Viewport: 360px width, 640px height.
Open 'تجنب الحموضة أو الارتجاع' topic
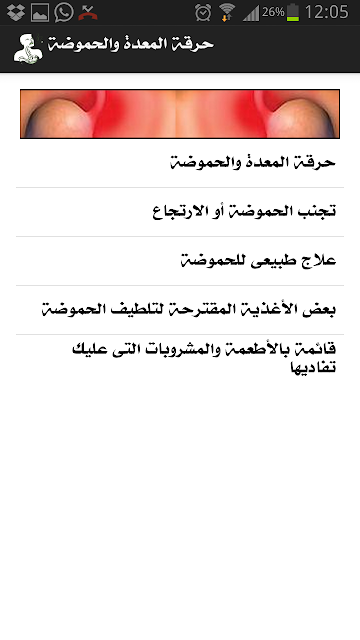click(x=180, y=212)
